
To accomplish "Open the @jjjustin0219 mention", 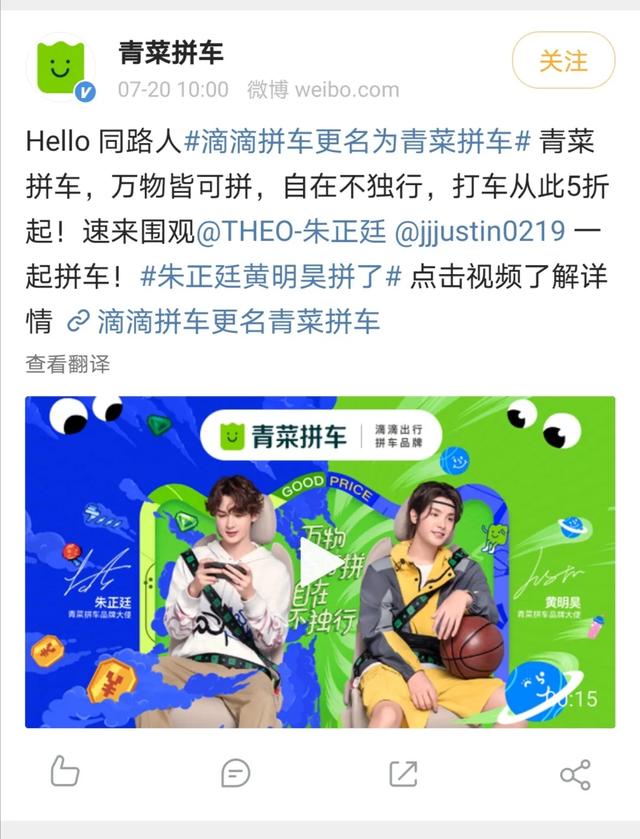I will [481, 232].
